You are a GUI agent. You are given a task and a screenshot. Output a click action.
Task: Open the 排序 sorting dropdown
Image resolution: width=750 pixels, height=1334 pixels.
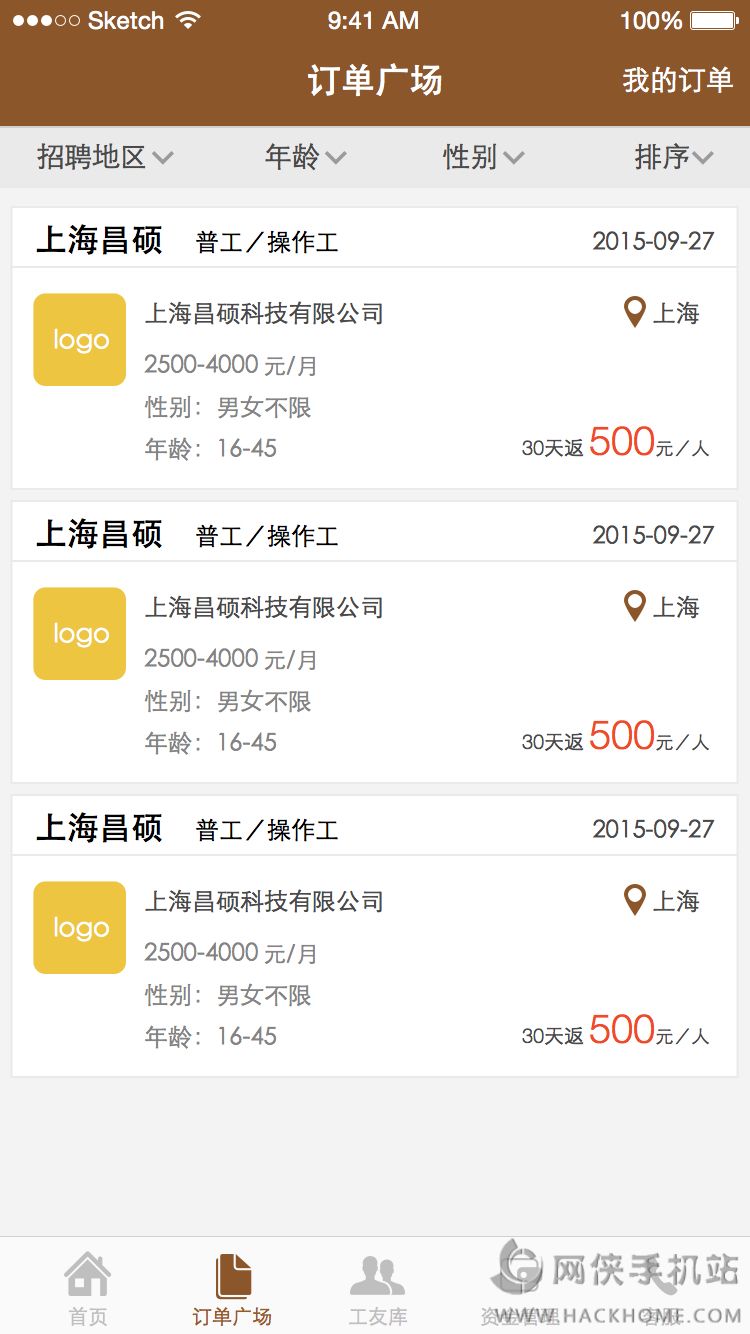pos(673,157)
